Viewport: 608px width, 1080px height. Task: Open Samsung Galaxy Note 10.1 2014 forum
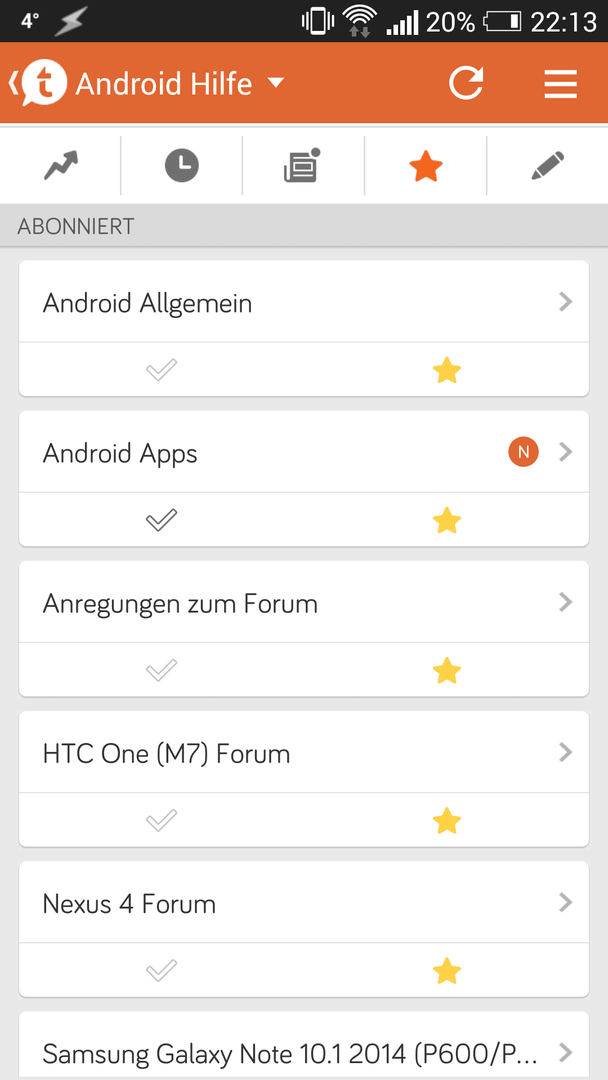coord(304,1047)
